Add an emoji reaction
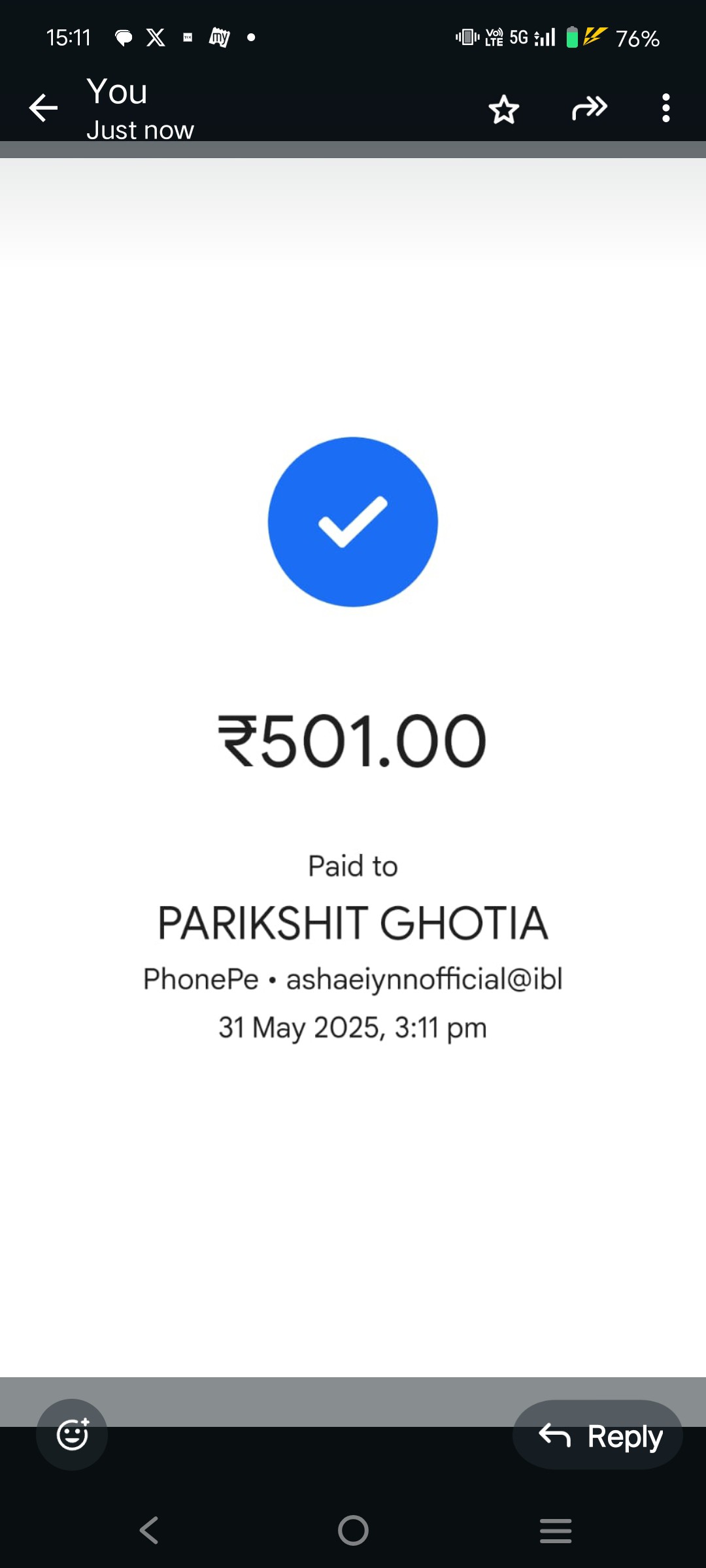 [72, 1435]
